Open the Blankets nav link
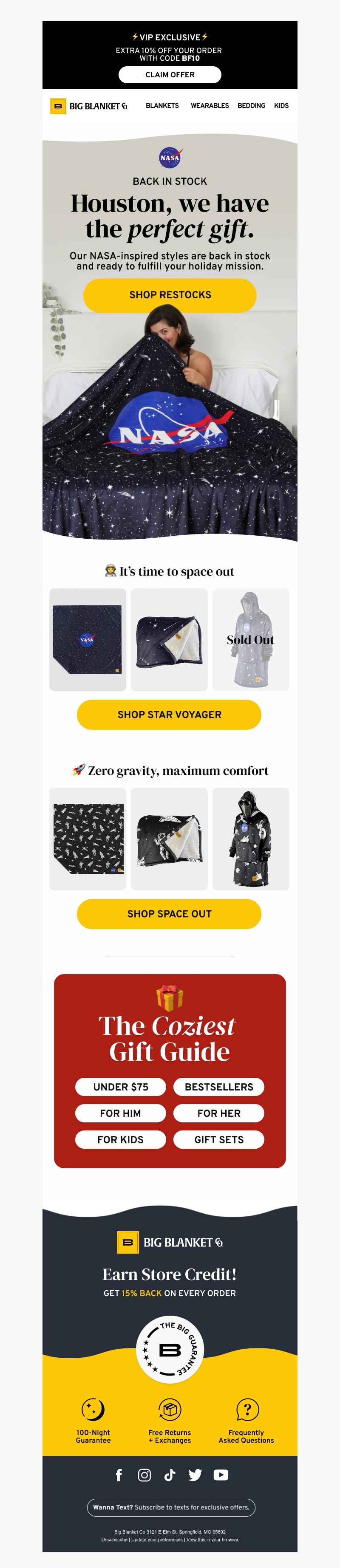Screen dimensions: 340x1568 coord(162,106)
